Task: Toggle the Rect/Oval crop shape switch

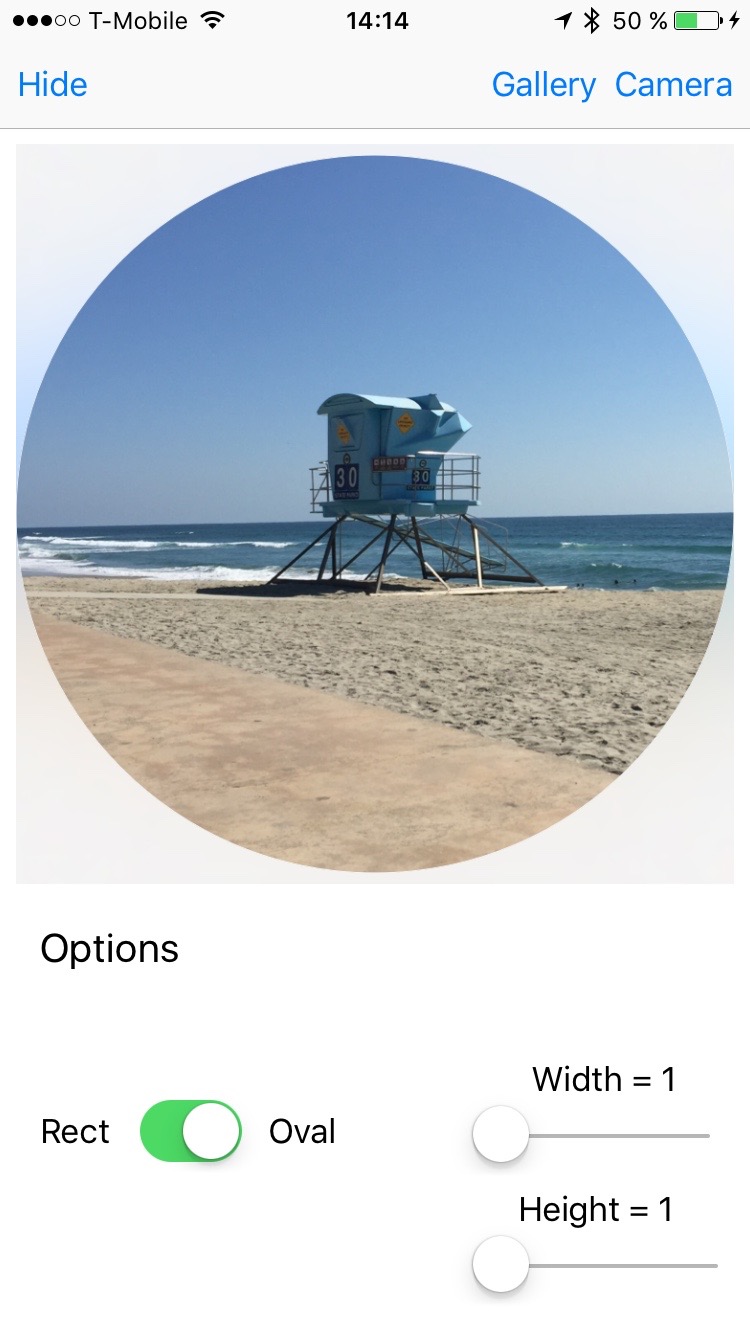Action: (x=191, y=1131)
